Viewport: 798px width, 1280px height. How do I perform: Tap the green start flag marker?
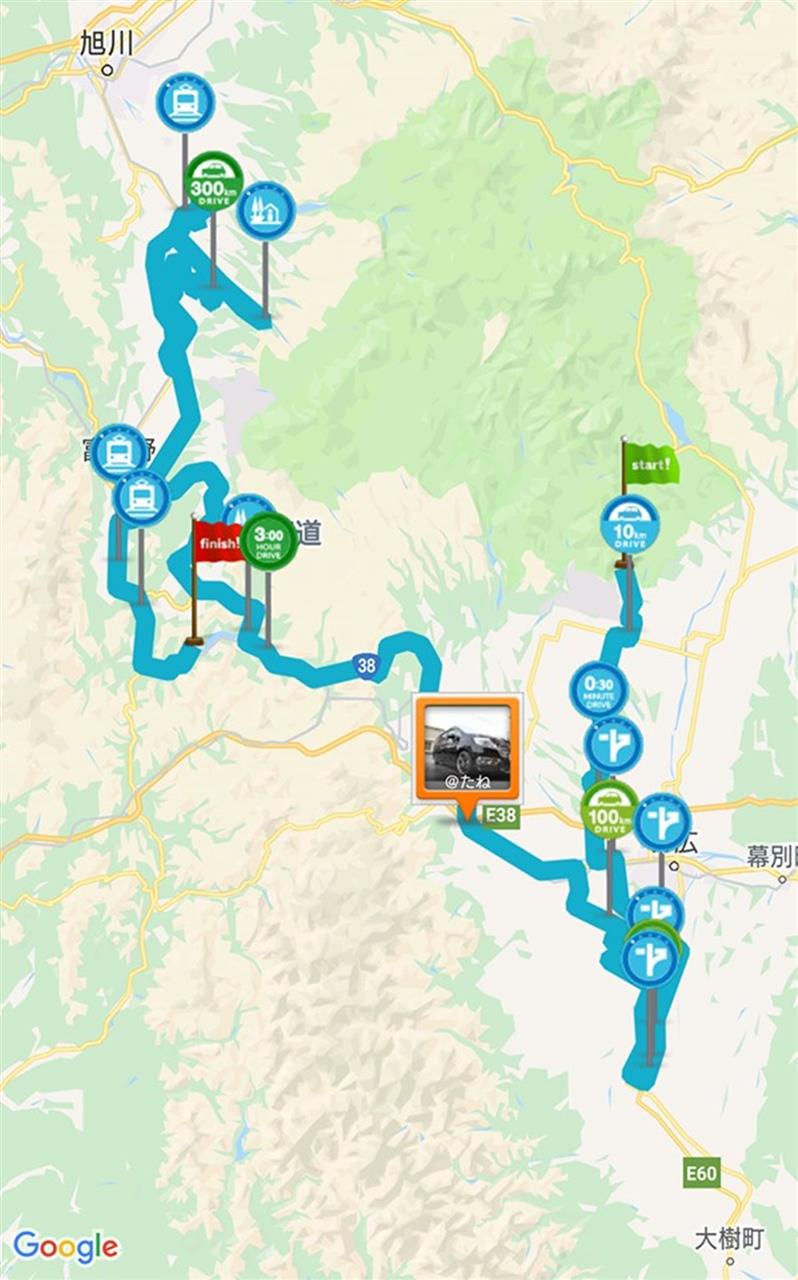tap(649, 465)
